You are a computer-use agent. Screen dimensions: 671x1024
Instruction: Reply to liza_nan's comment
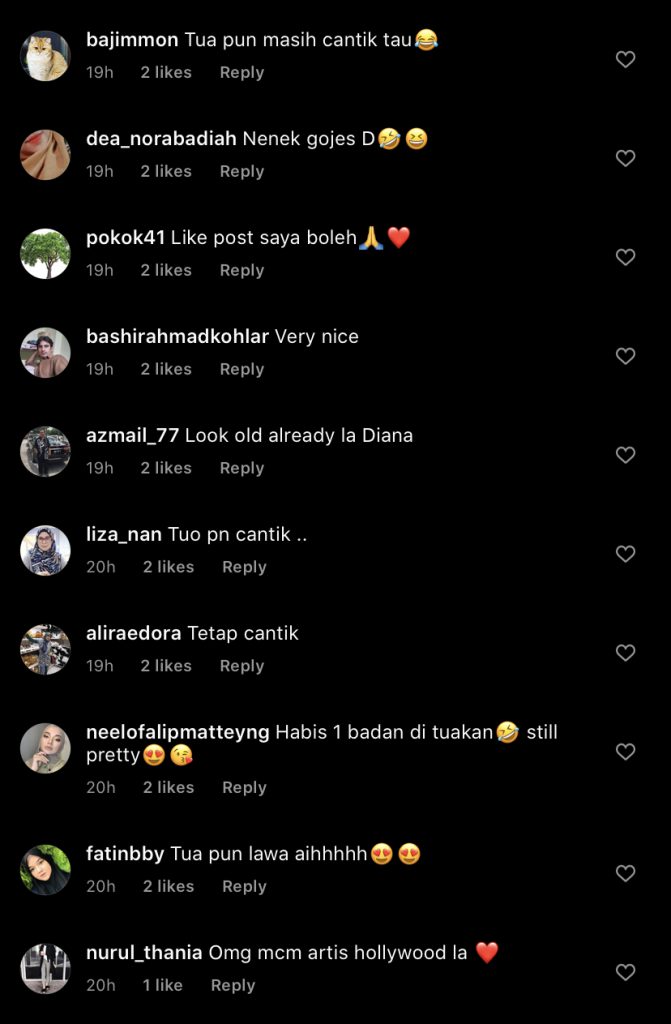click(x=244, y=567)
